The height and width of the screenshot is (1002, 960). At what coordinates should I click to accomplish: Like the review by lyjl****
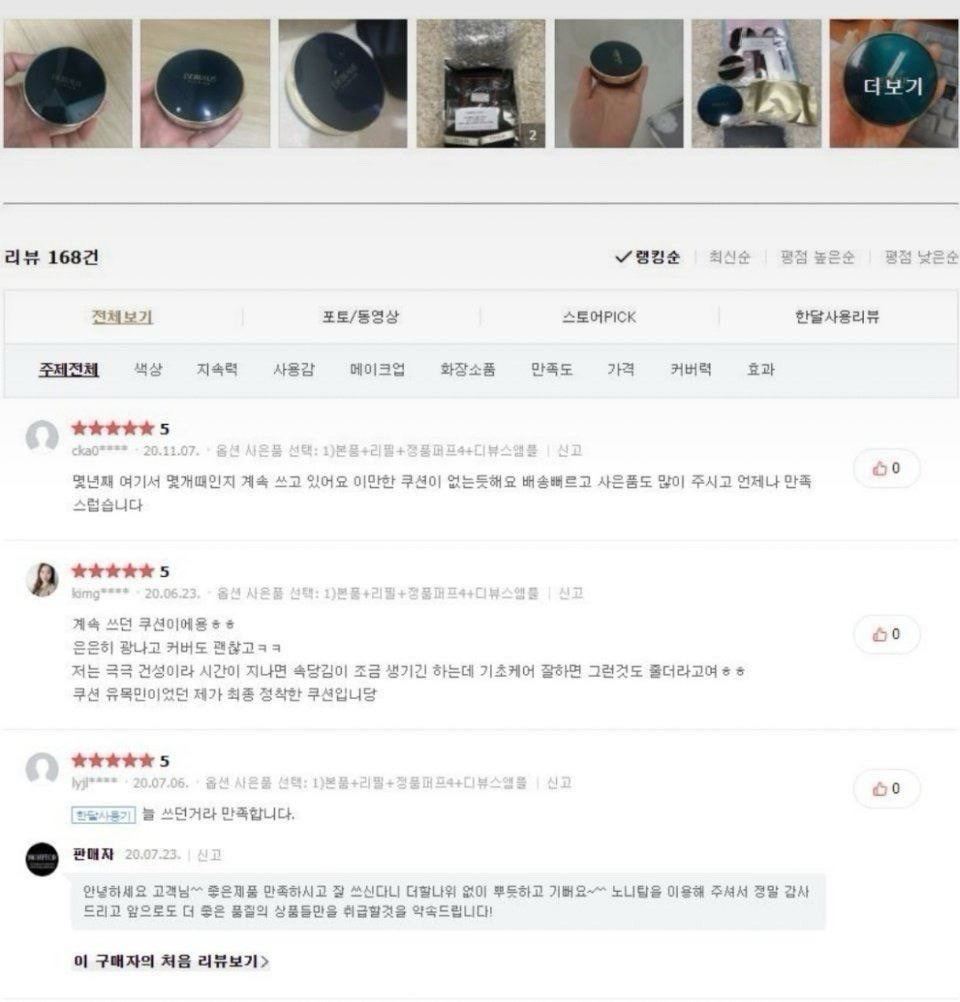point(886,788)
